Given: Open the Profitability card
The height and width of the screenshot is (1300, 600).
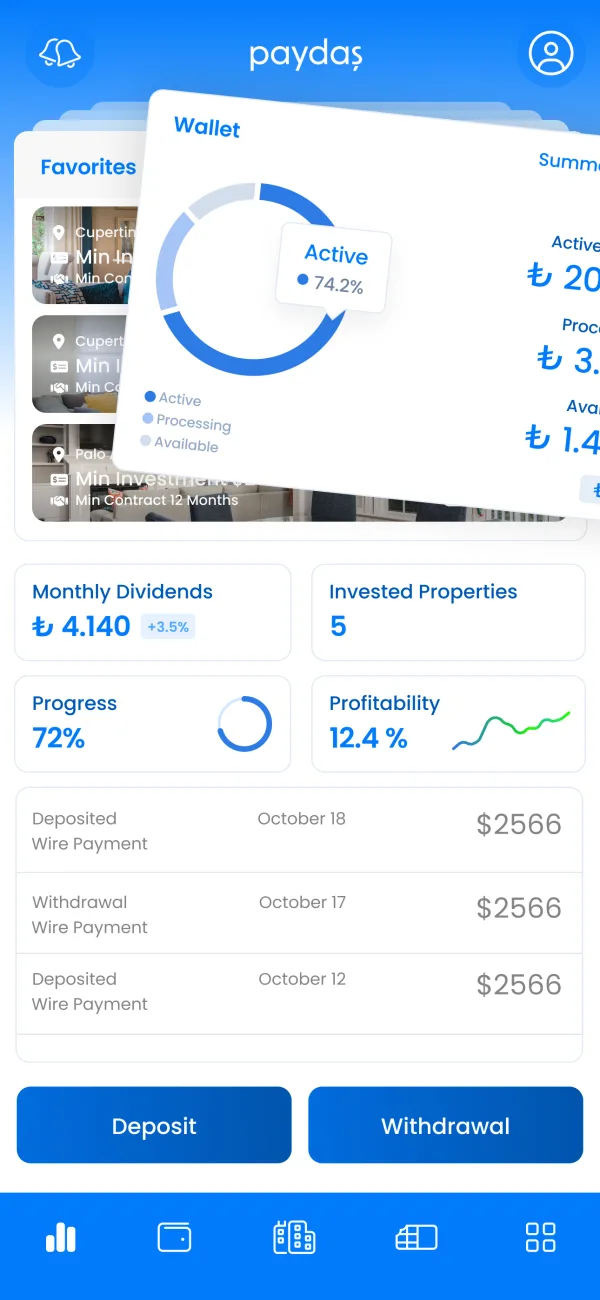Looking at the screenshot, I should pos(448,724).
